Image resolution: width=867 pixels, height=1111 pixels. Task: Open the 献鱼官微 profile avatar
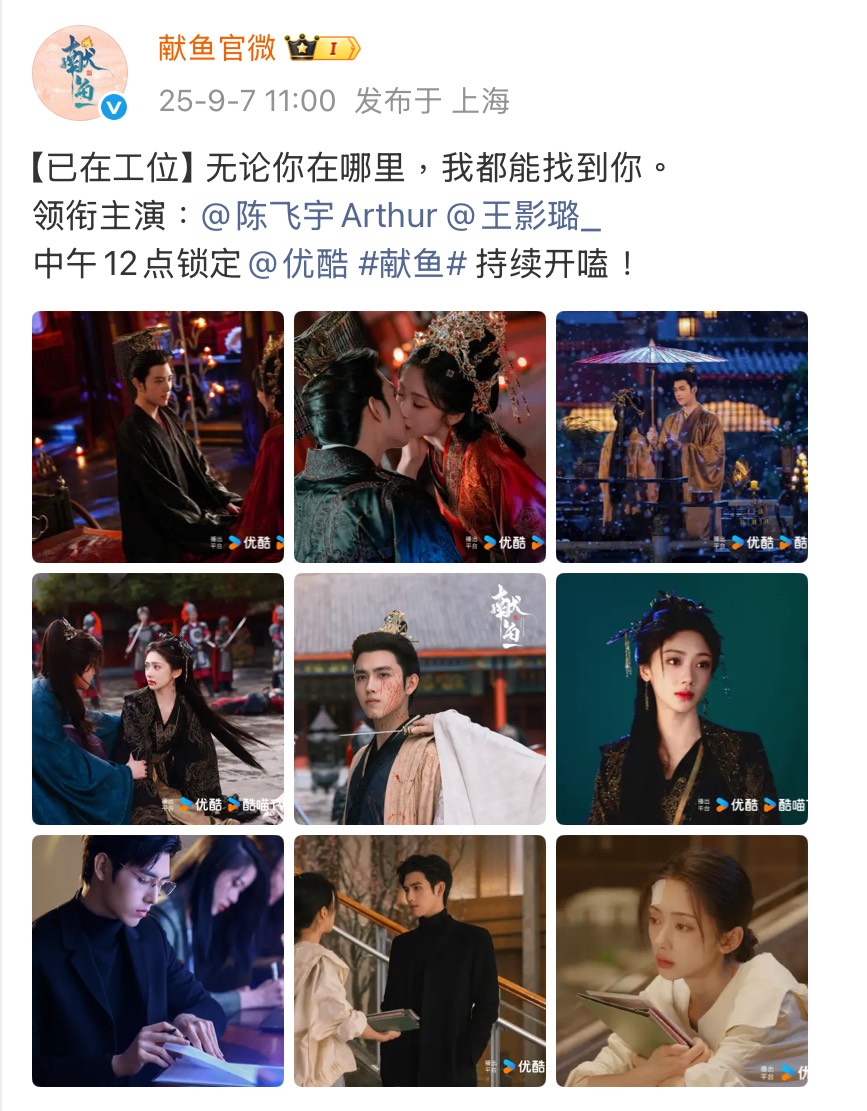point(80,72)
